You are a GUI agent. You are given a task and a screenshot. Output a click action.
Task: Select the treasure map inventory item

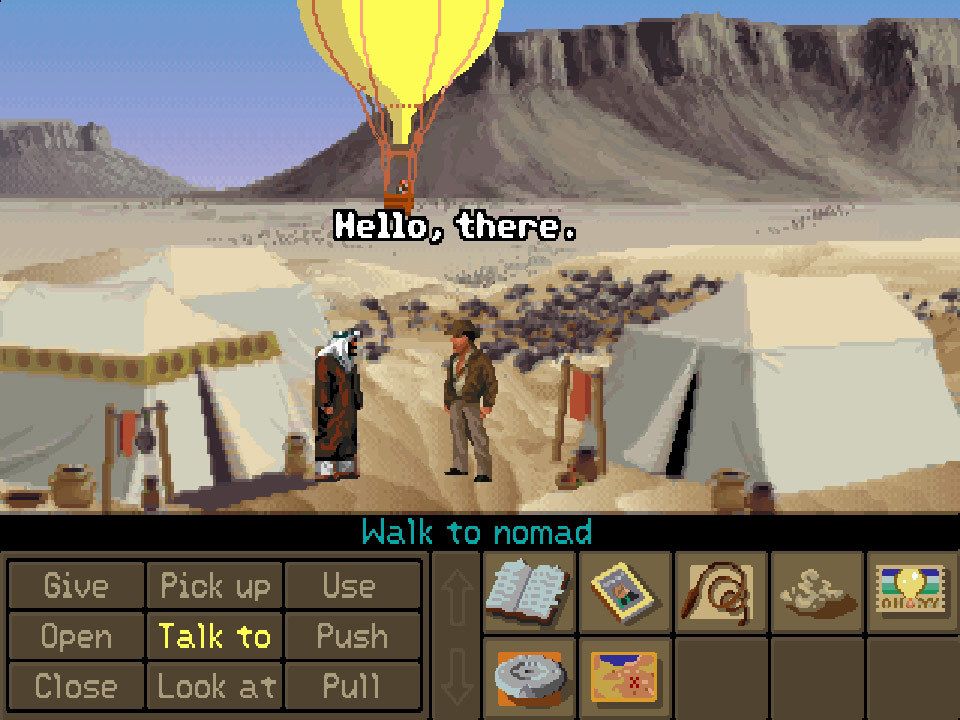coord(624,676)
